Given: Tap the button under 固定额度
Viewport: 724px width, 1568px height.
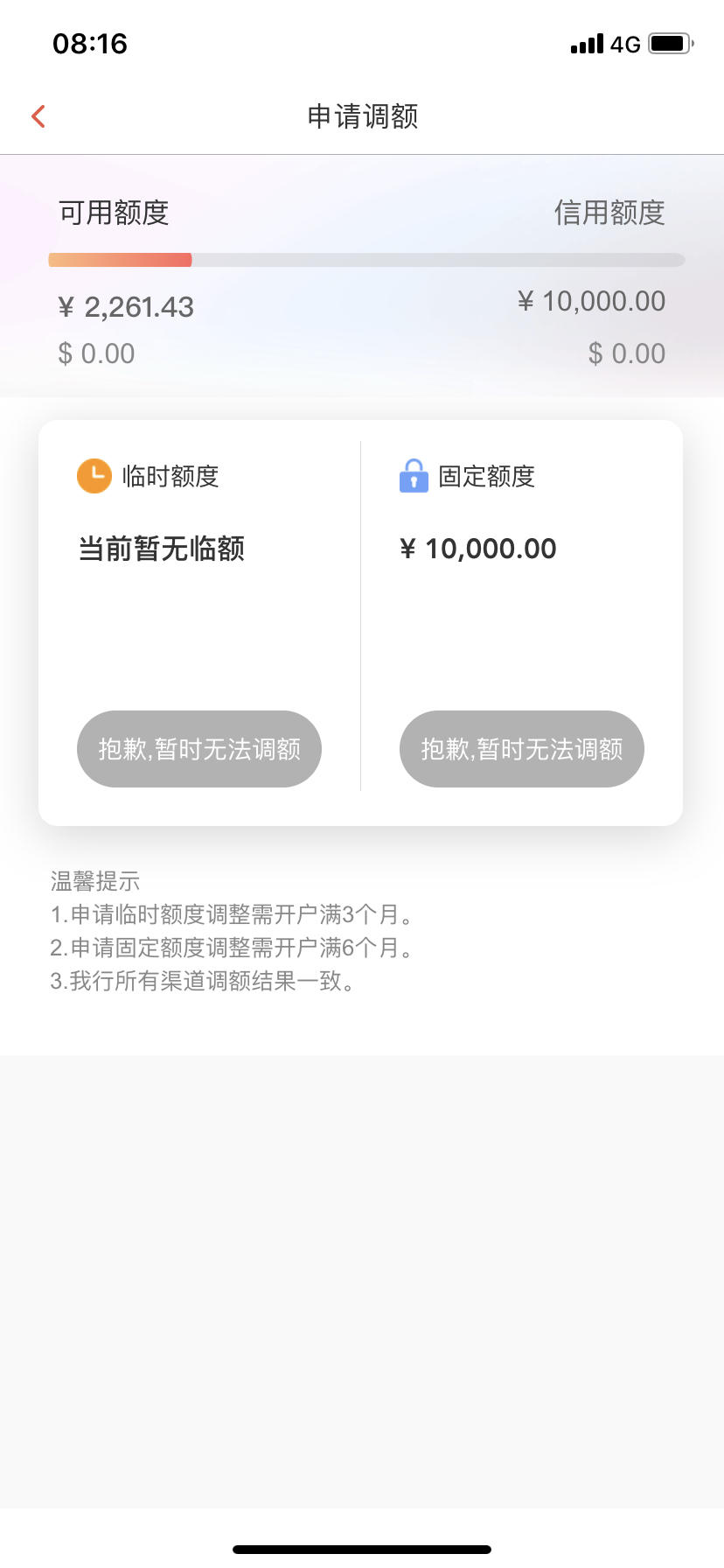Looking at the screenshot, I should (x=522, y=749).
